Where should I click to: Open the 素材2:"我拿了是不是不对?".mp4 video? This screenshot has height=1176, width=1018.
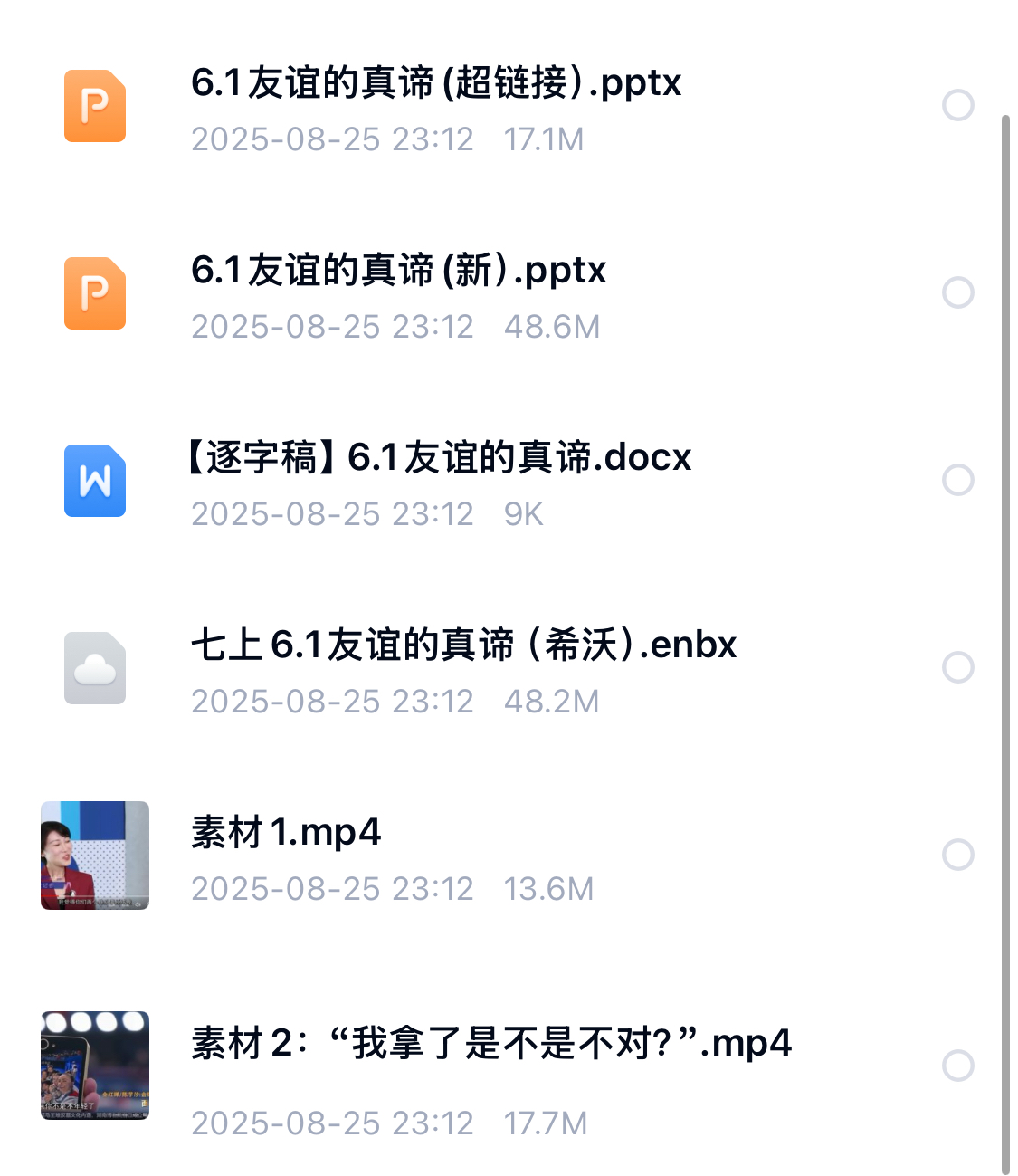pyautogui.click(x=490, y=1044)
